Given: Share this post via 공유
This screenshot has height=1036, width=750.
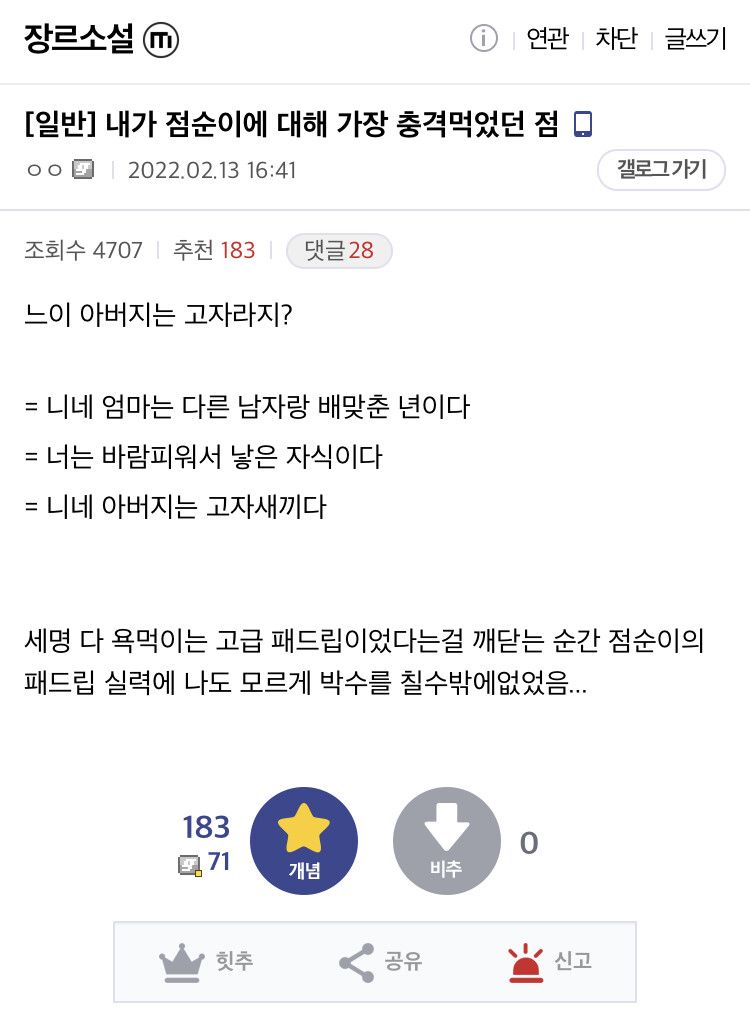Looking at the screenshot, I should click(380, 962).
